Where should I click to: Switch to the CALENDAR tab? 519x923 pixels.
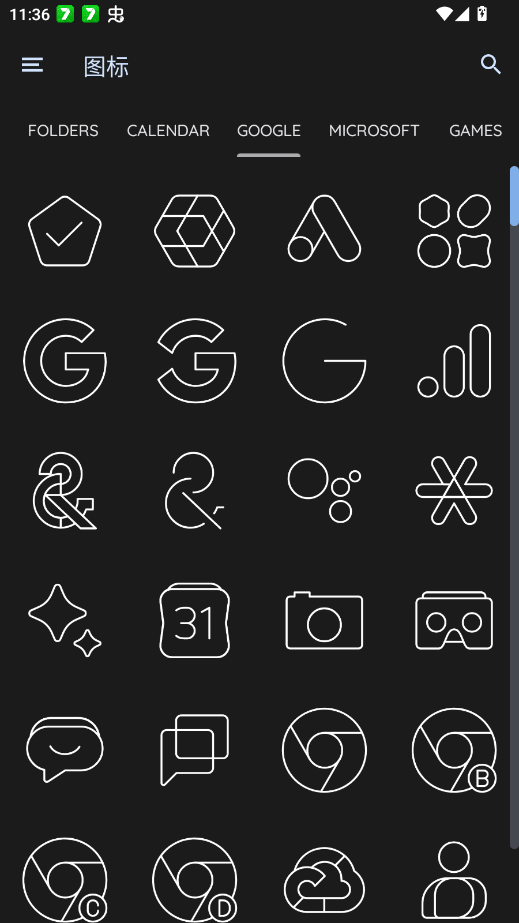pos(168,131)
